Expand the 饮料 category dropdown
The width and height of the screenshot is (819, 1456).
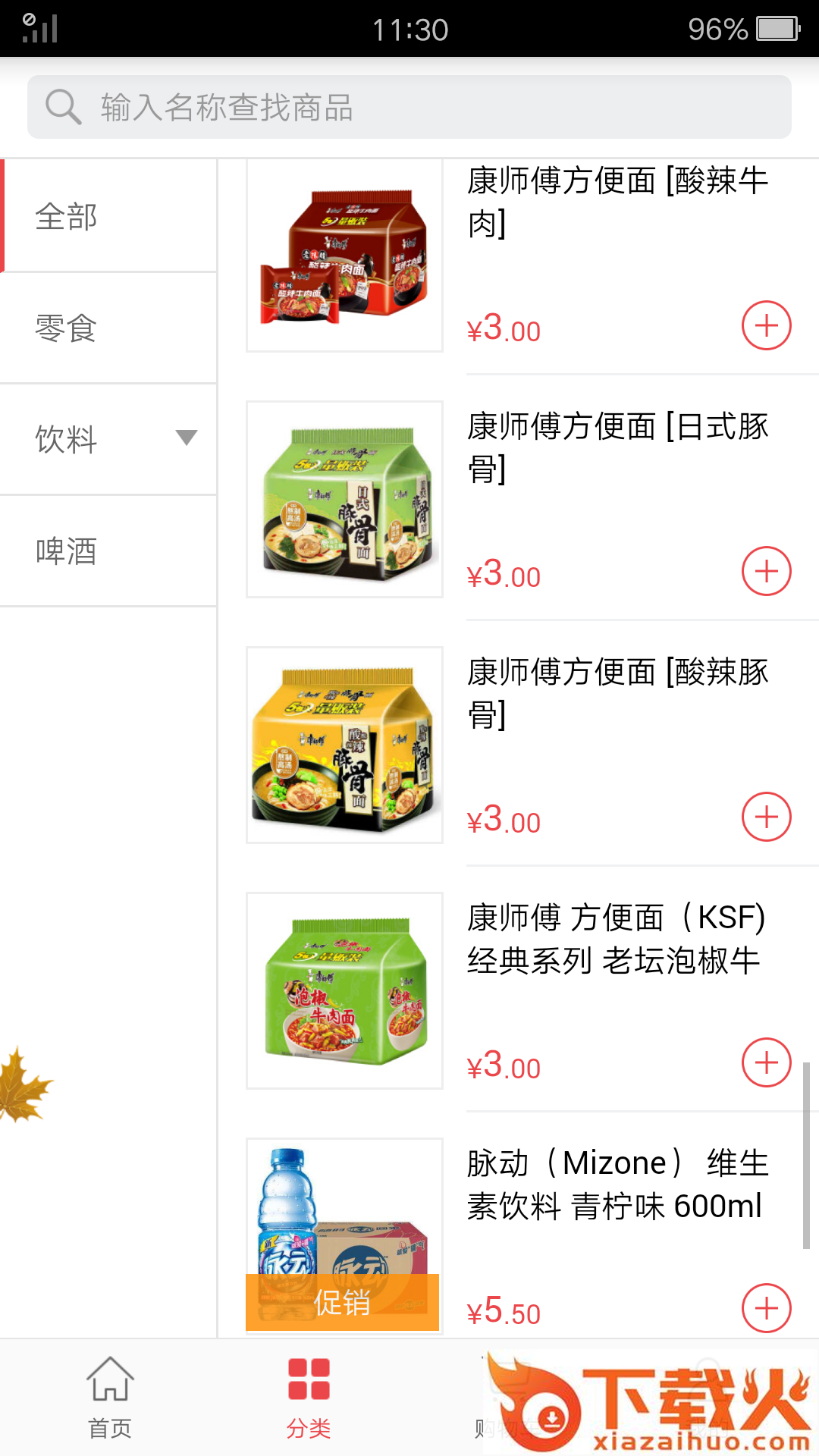[186, 438]
